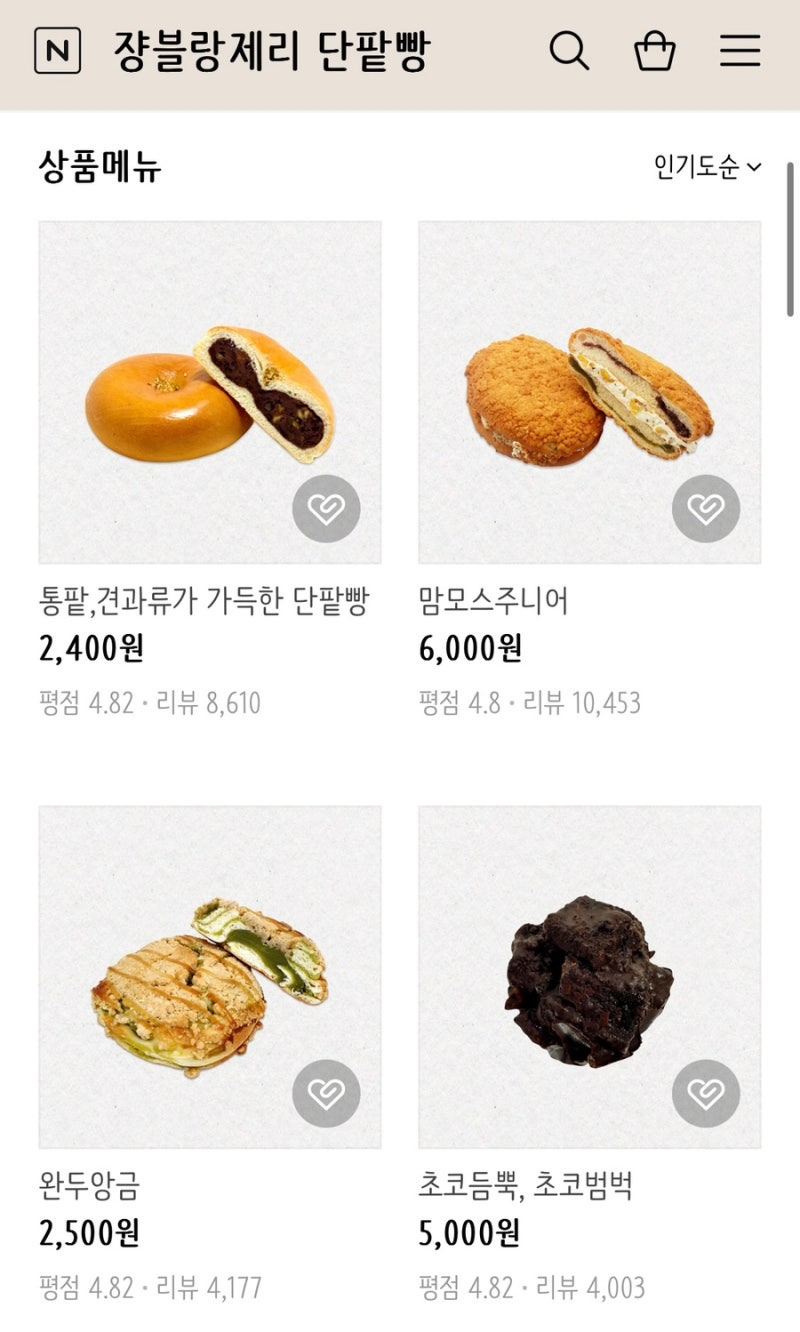Add 맘모스주니어 to wishlist
Viewport: 800px width, 1332px height.
pyautogui.click(x=706, y=509)
